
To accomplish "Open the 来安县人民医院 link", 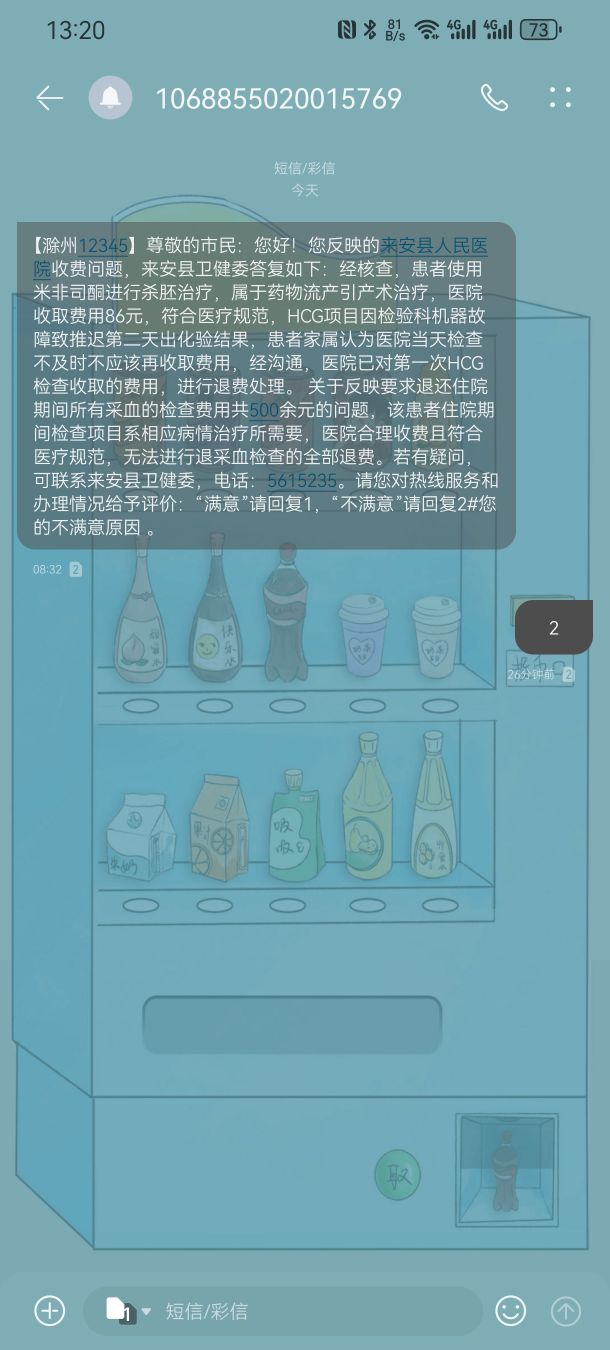I will point(434,245).
